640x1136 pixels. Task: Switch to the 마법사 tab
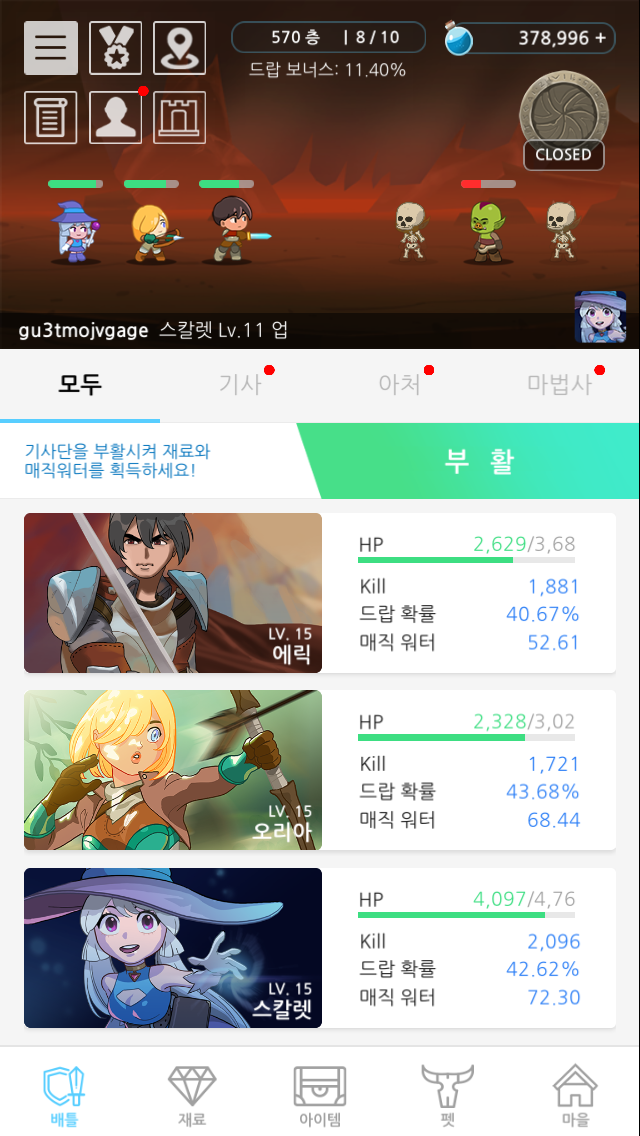[559, 385]
